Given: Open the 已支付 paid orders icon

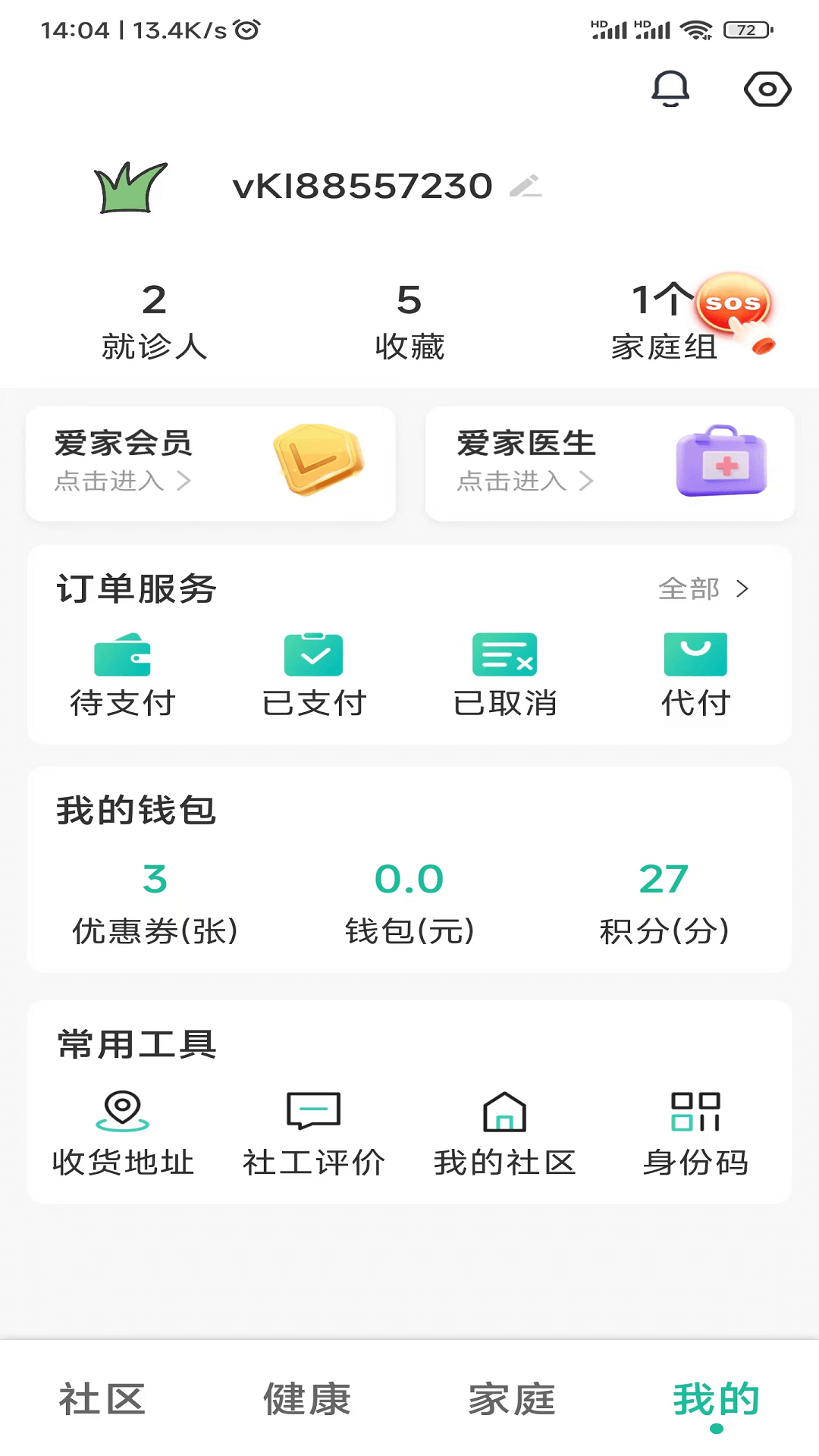Looking at the screenshot, I should coord(314,671).
